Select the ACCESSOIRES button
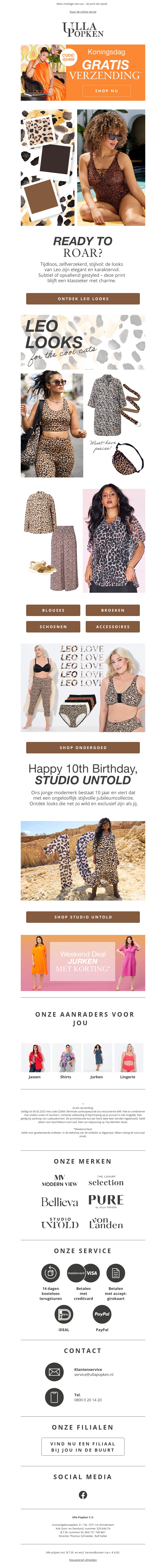This screenshot has height=1568, width=166. (113, 626)
